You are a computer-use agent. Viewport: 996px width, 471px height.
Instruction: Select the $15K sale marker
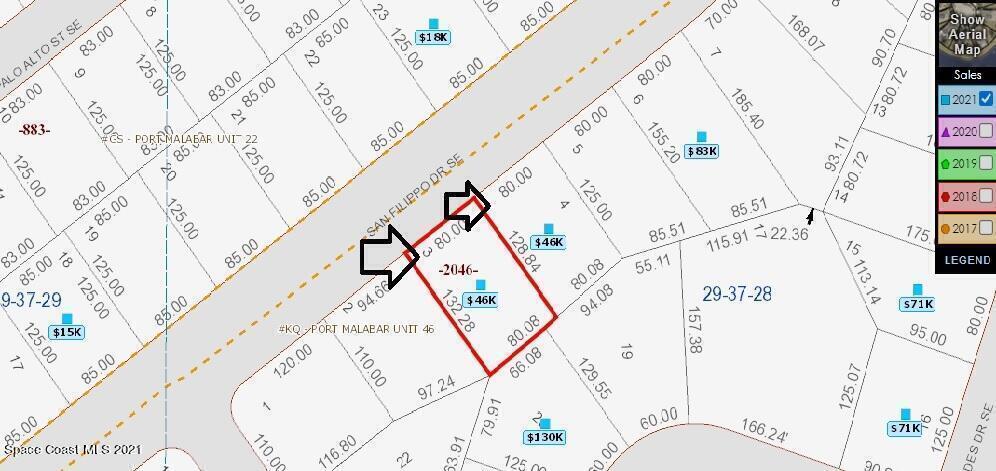(68, 332)
